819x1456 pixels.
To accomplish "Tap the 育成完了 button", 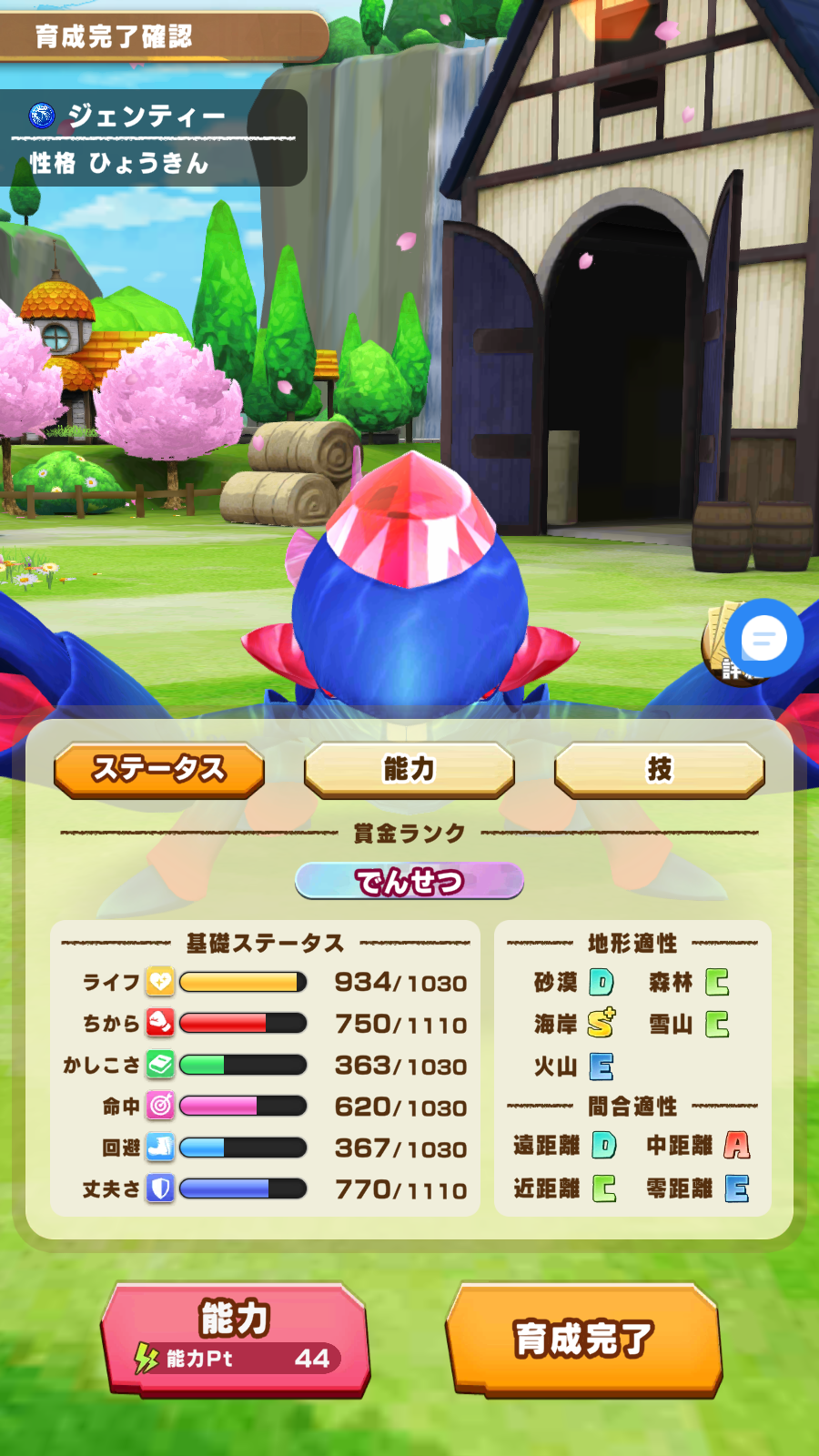I will coord(583,1340).
